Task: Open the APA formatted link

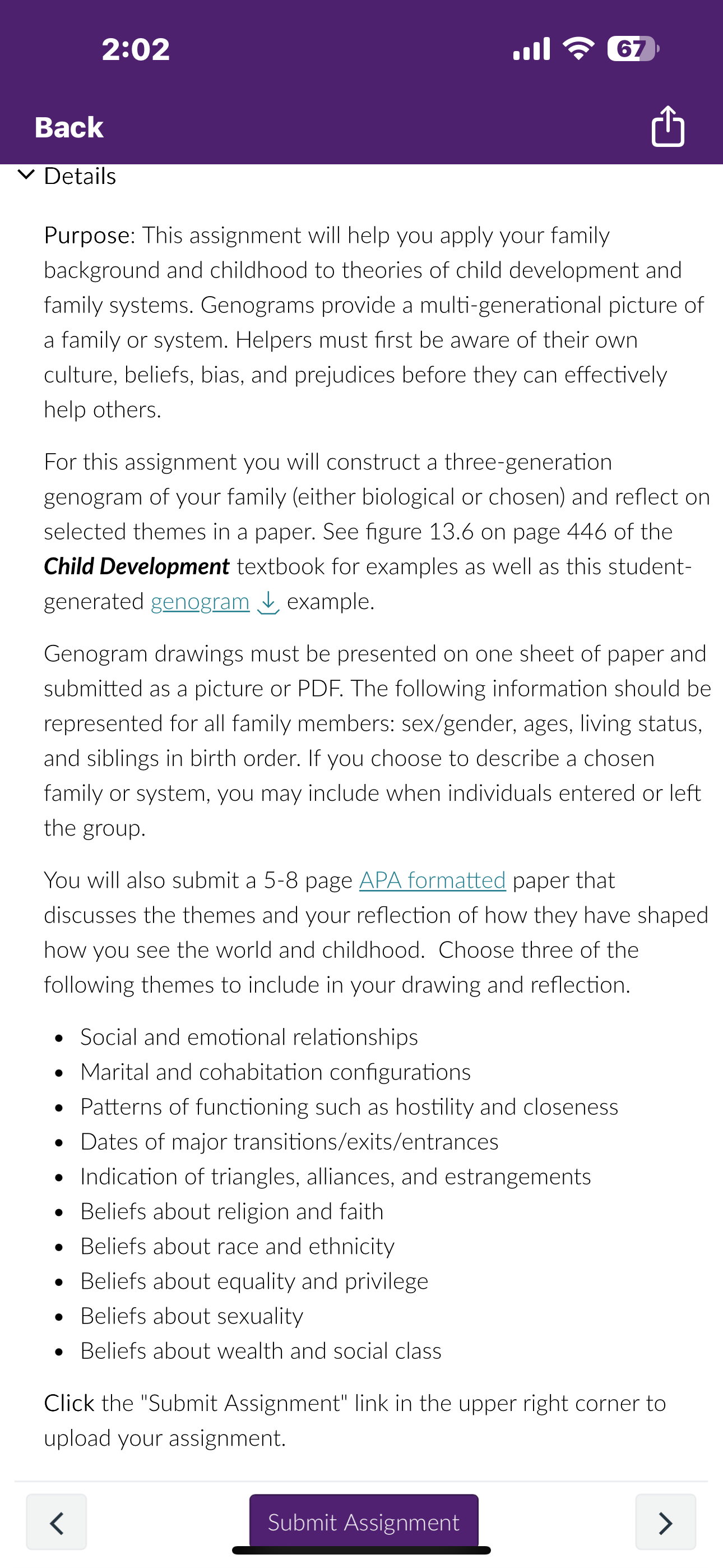Action: [432, 880]
